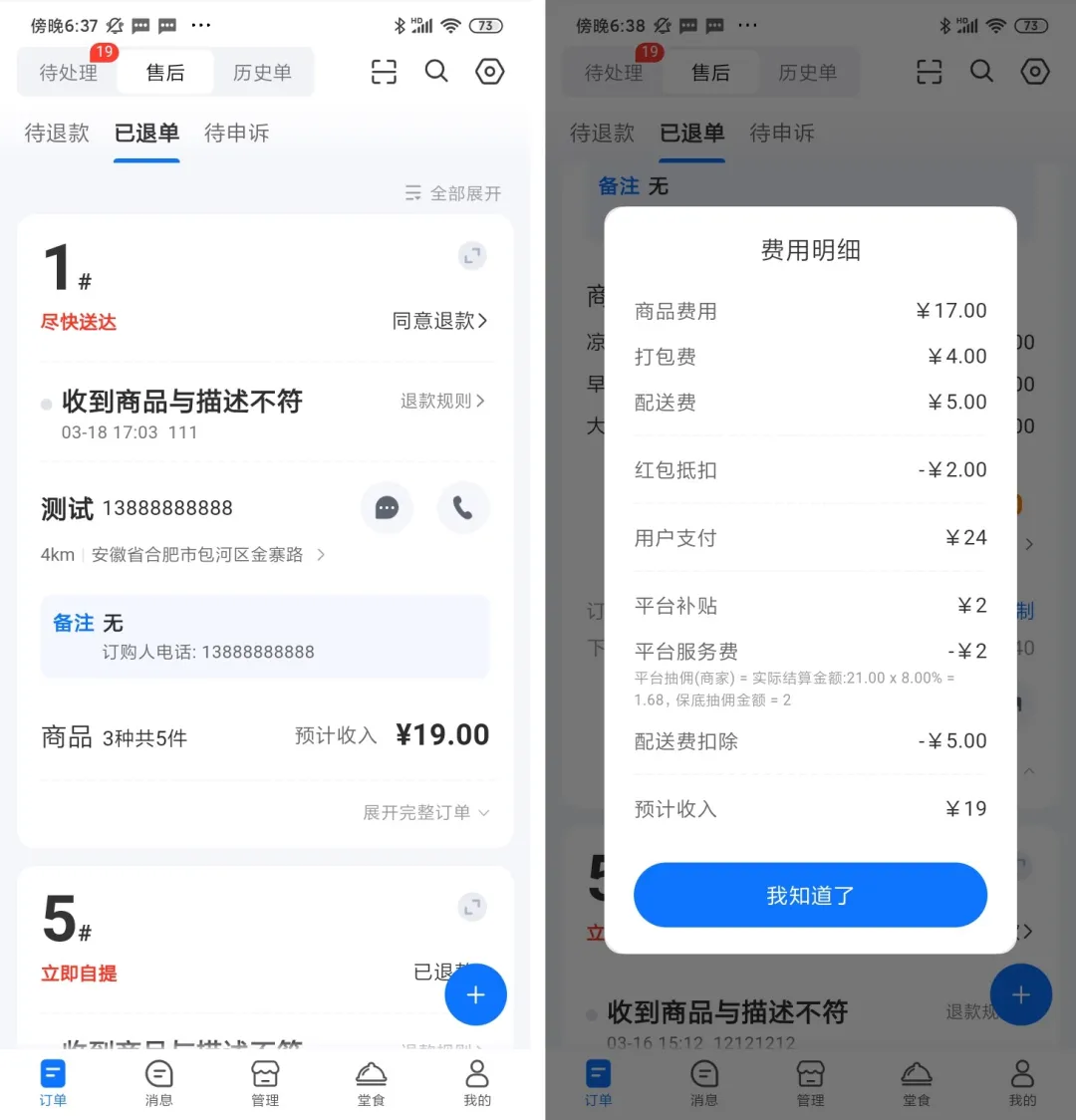
Task: Open estimated income ¥19.00 fee details
Action: pos(441,735)
